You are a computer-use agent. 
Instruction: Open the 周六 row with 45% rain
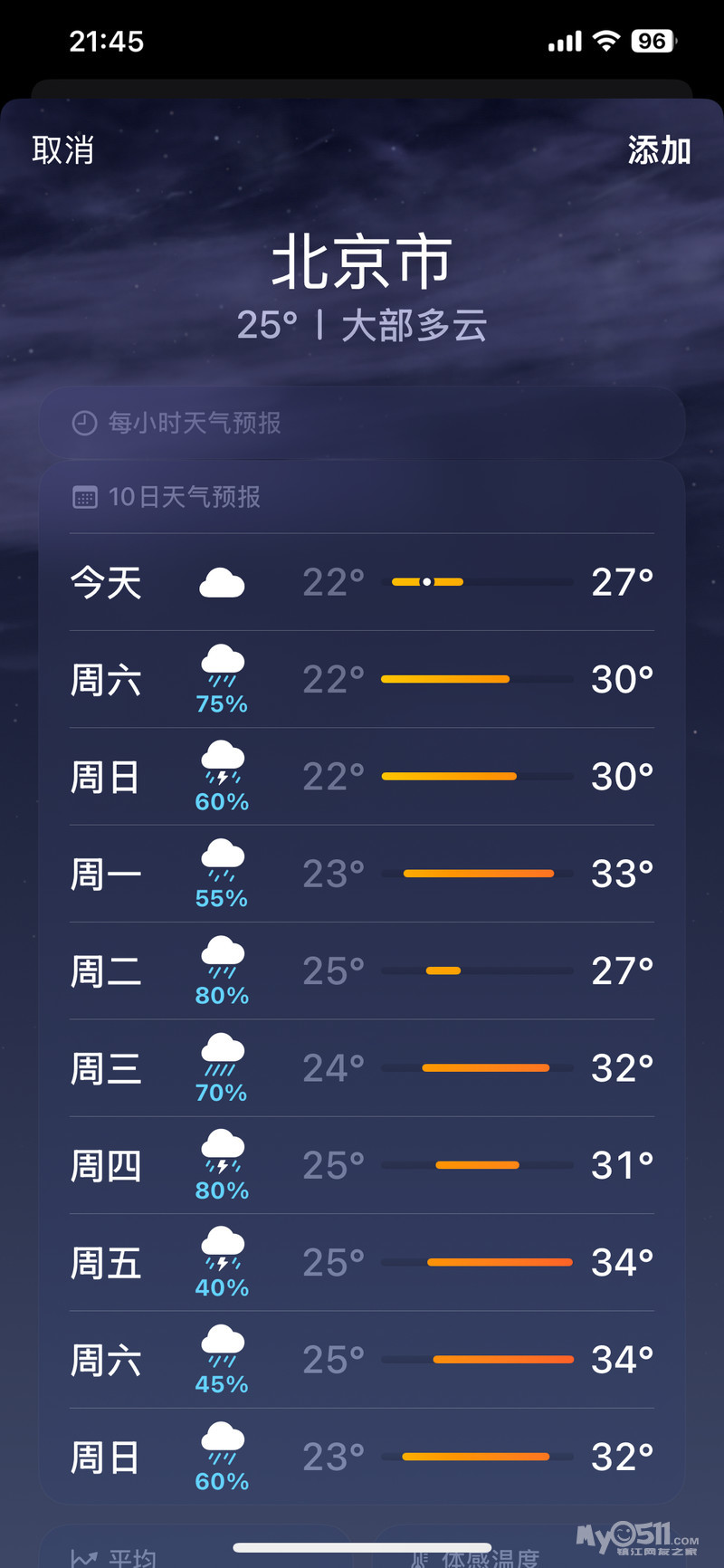click(x=362, y=1360)
